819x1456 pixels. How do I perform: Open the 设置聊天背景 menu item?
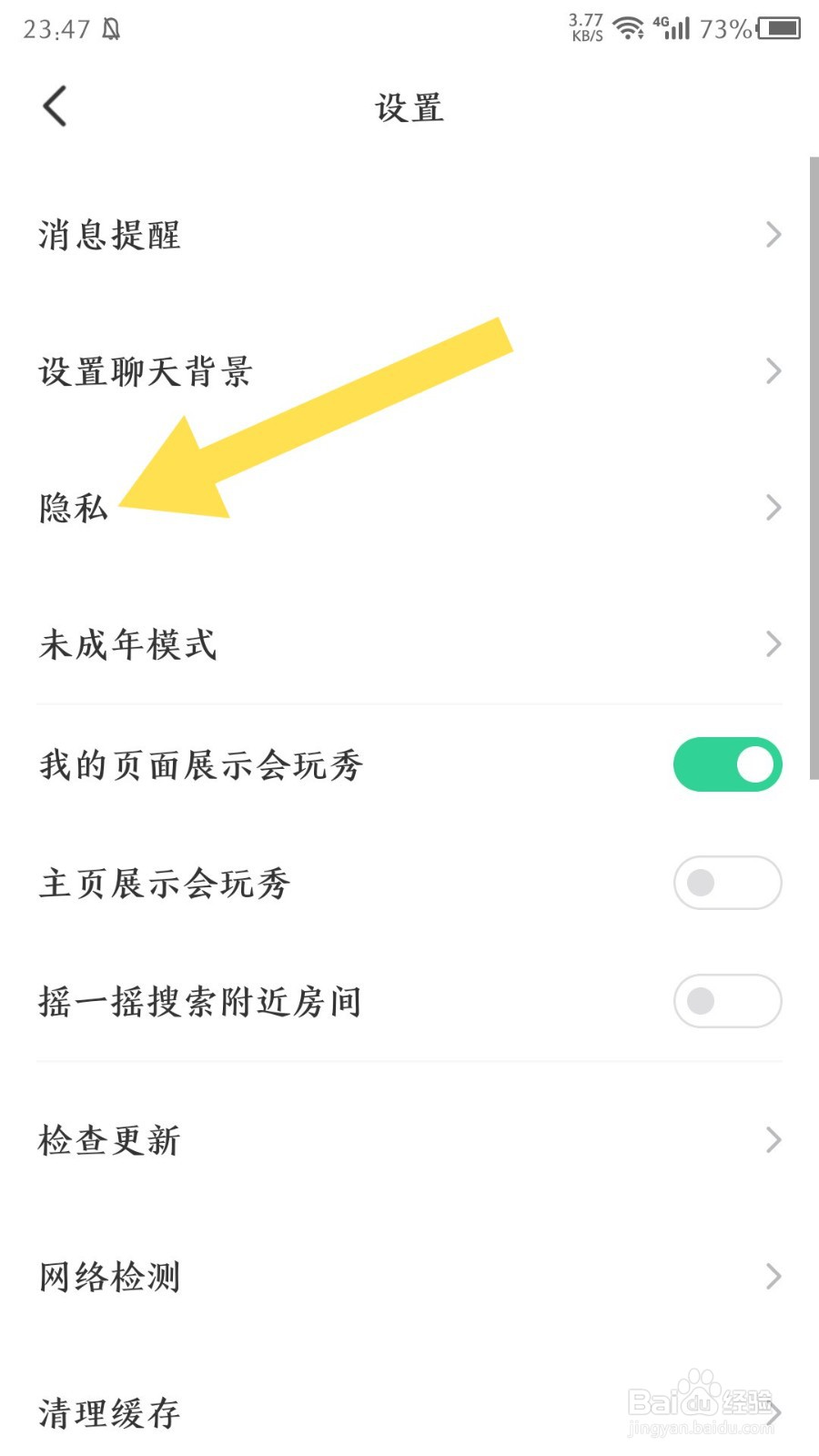tap(146, 371)
